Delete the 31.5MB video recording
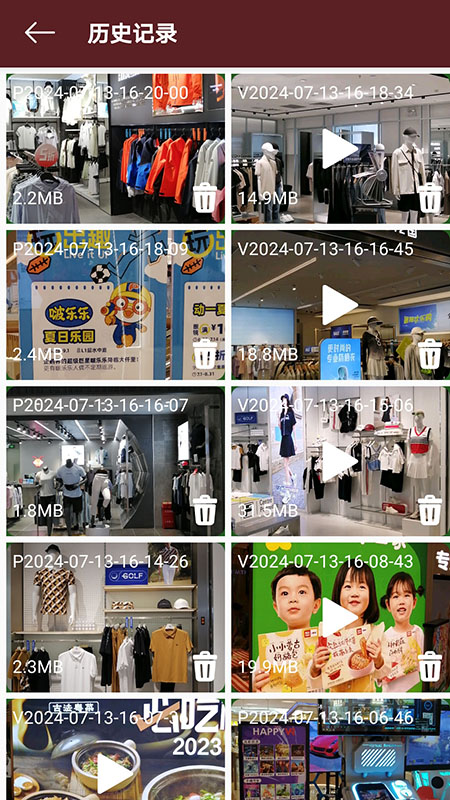The image size is (450, 800). pyautogui.click(x=430, y=510)
